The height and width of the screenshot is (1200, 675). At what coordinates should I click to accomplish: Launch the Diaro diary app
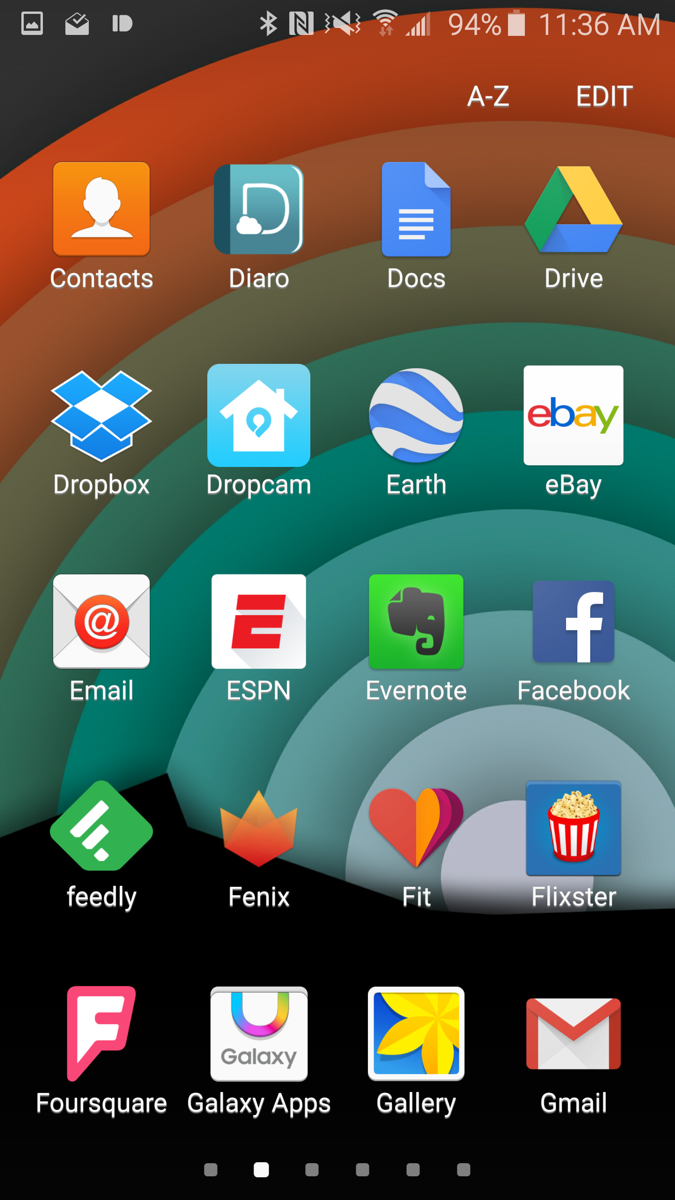coord(258,210)
